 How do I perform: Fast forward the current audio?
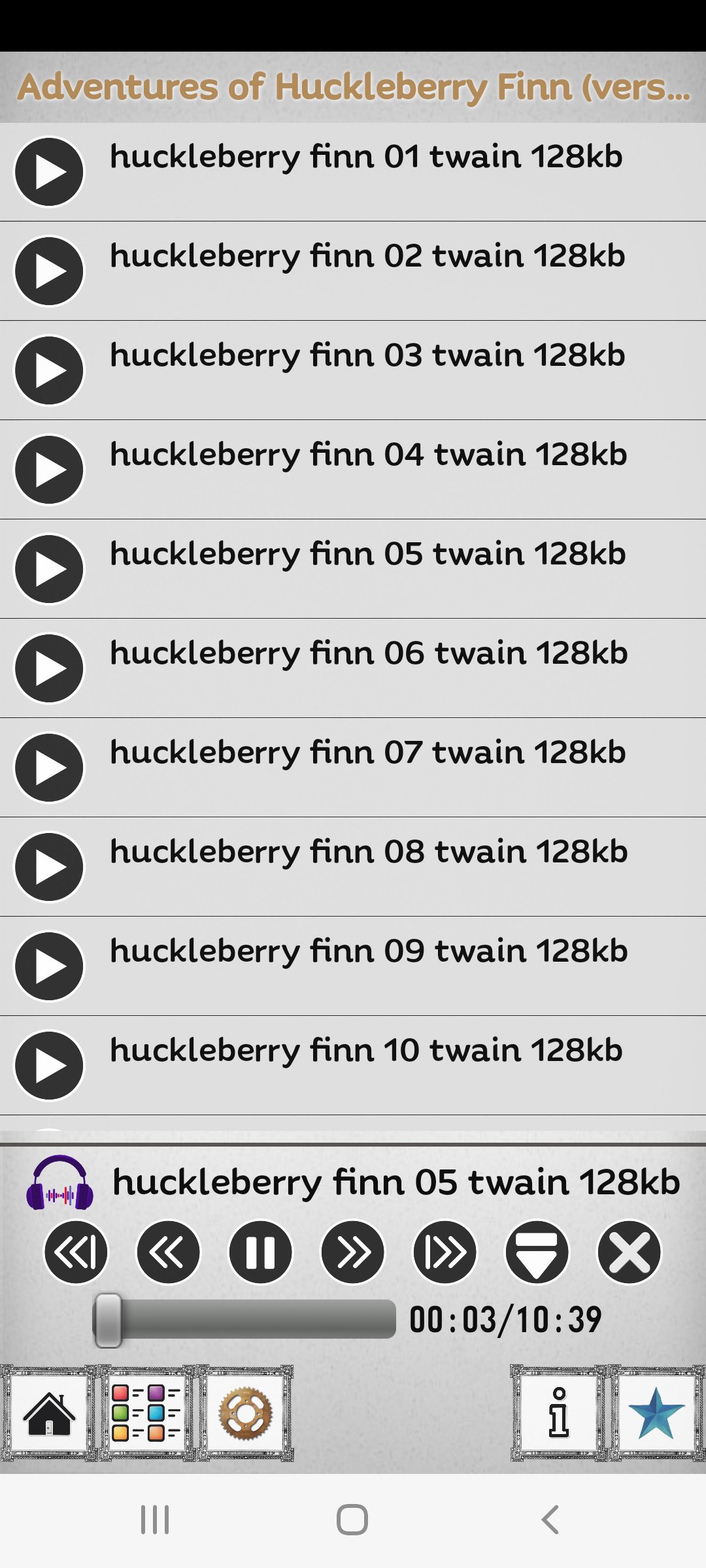pyautogui.click(x=352, y=1252)
